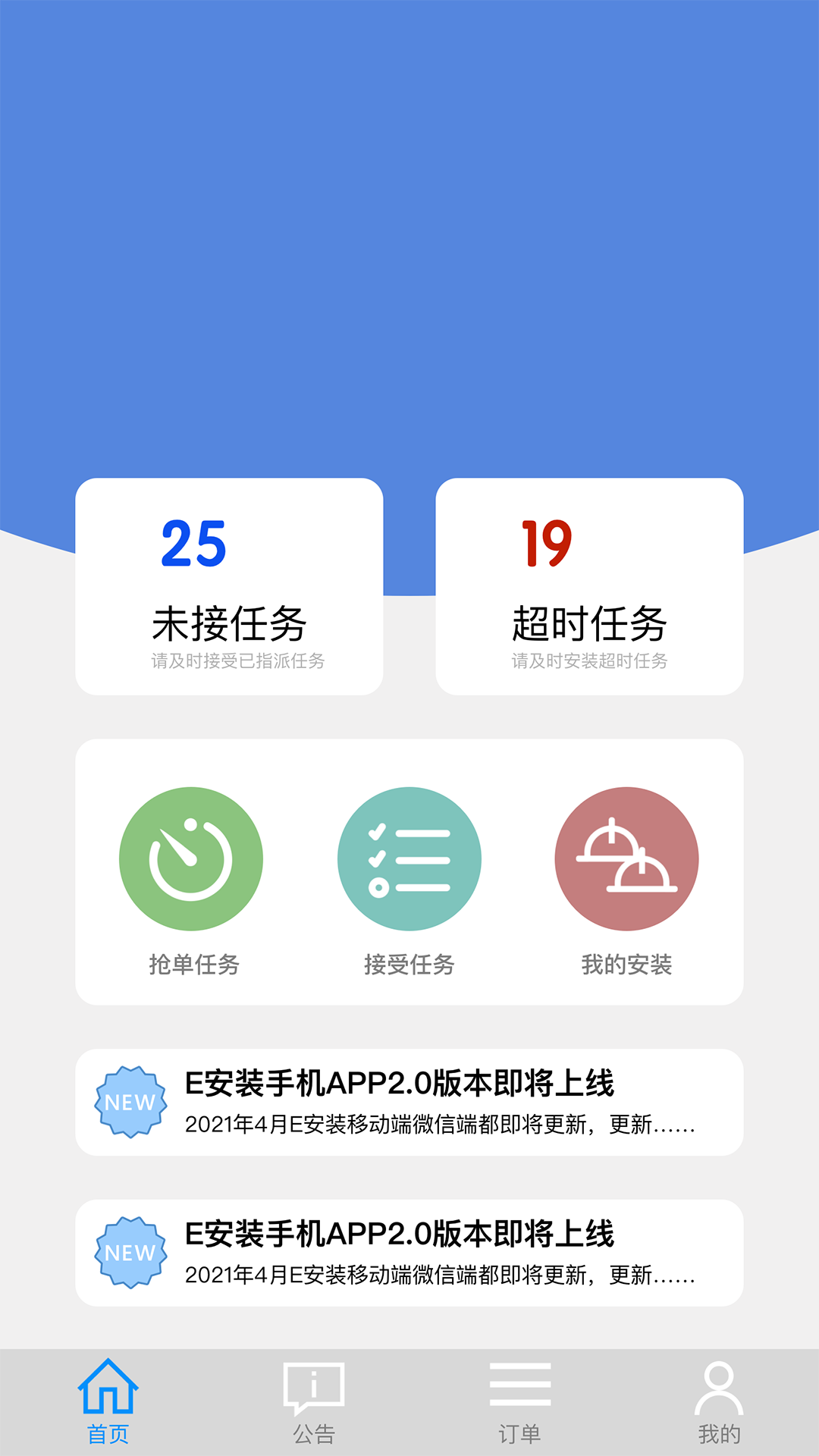Click 请及时安装超时任务 hint text
819x1456 pixels.
coord(591,661)
